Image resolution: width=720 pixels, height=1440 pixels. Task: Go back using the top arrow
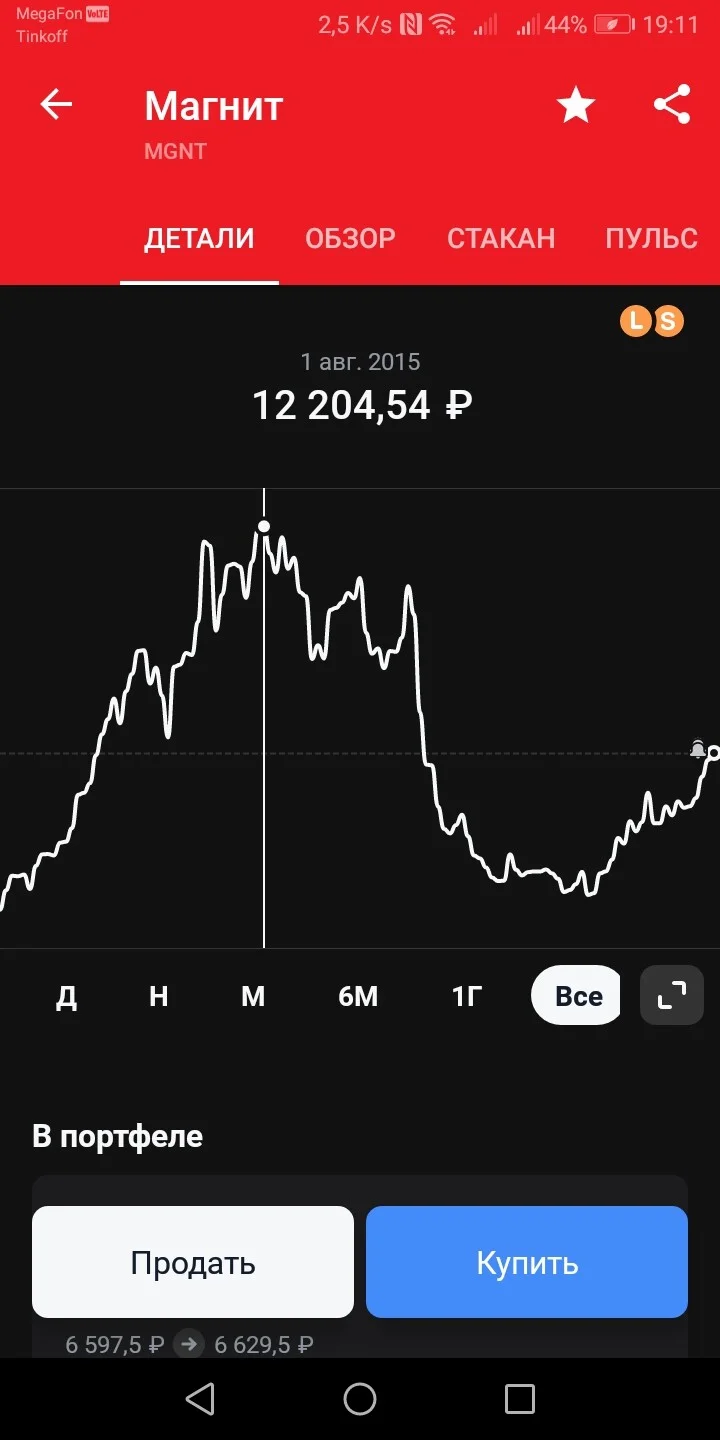(x=56, y=105)
